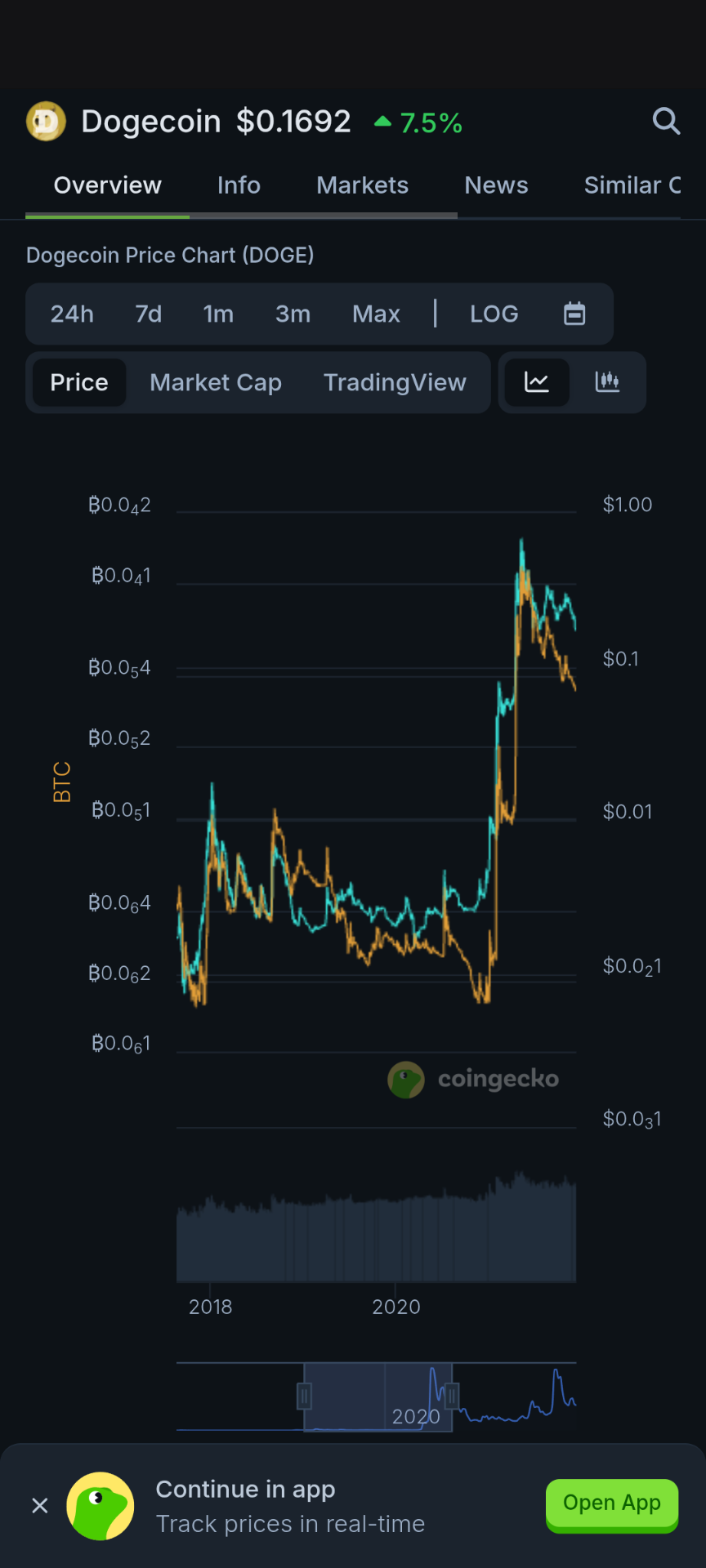Switch to the Markets tab
This screenshot has height=1568, width=706.
point(362,185)
